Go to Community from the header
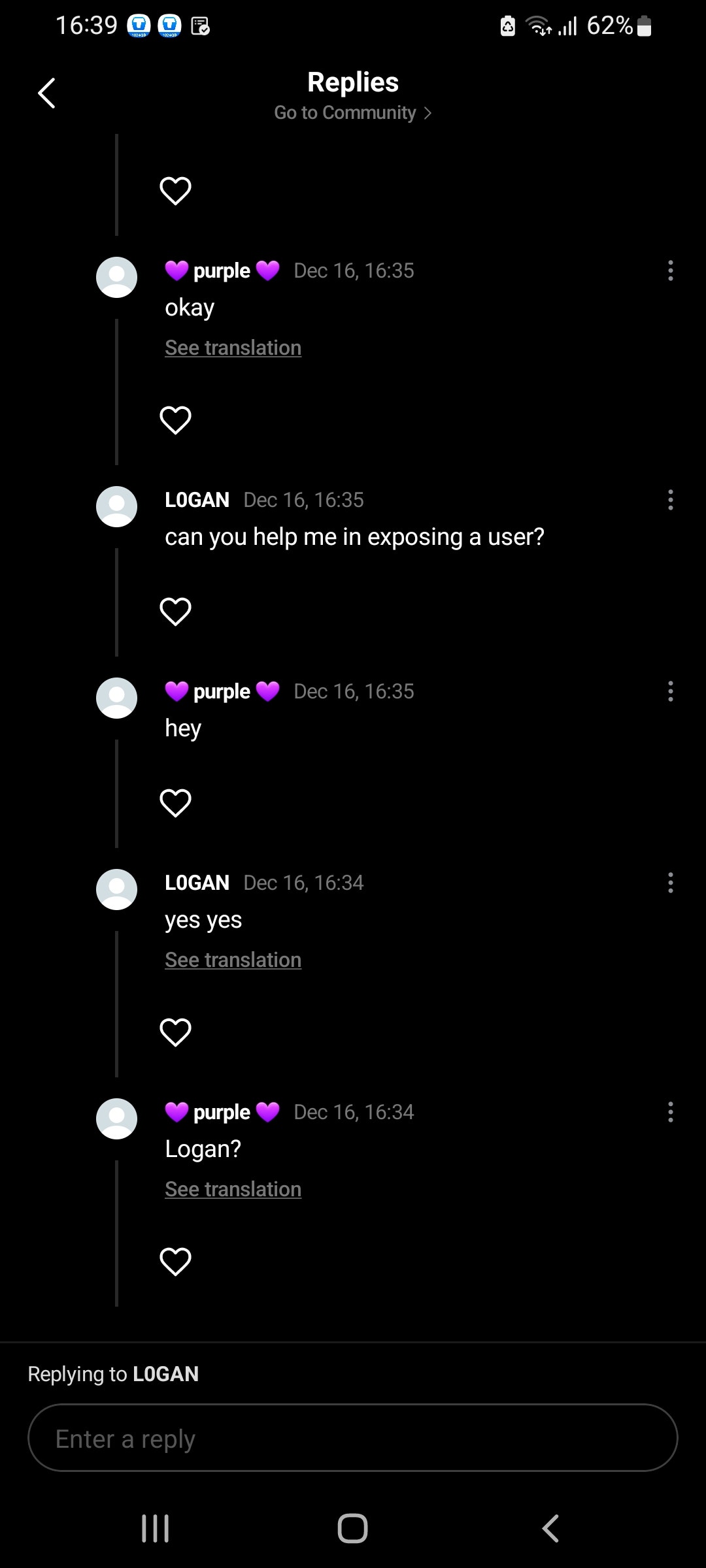This screenshot has height=1568, width=706. (352, 112)
